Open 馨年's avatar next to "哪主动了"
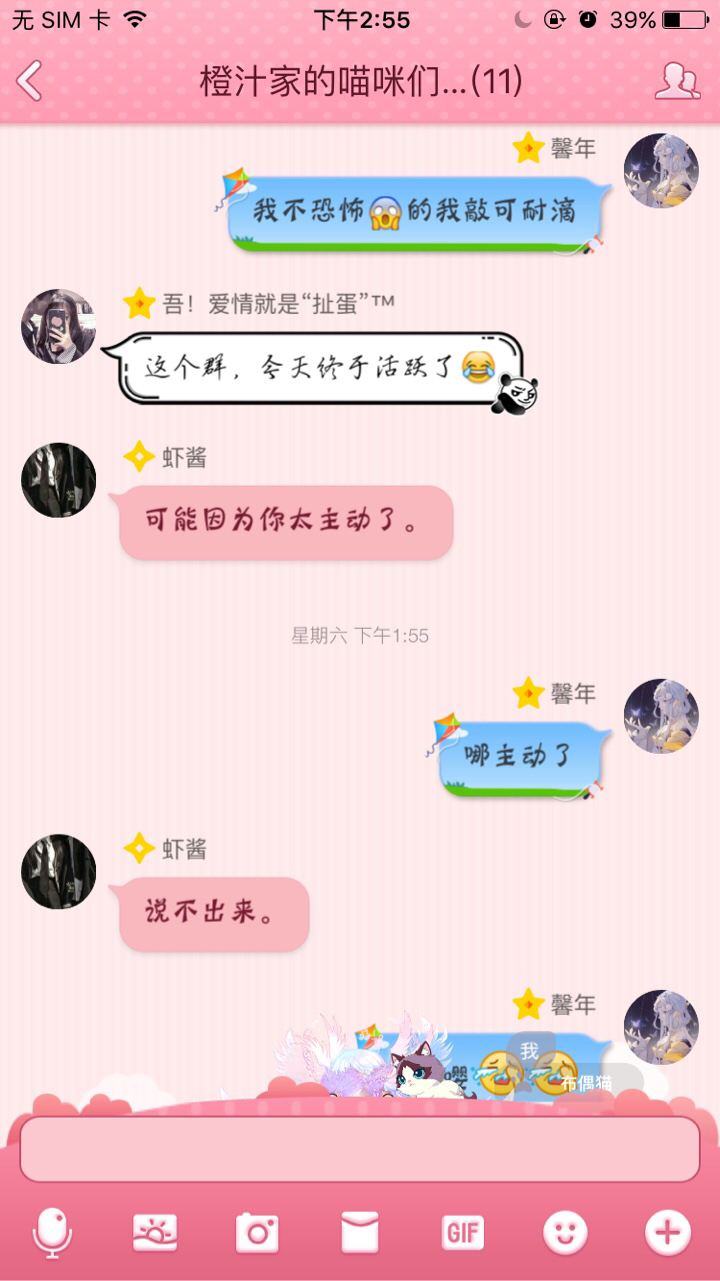This screenshot has width=720, height=1281. coord(661,716)
